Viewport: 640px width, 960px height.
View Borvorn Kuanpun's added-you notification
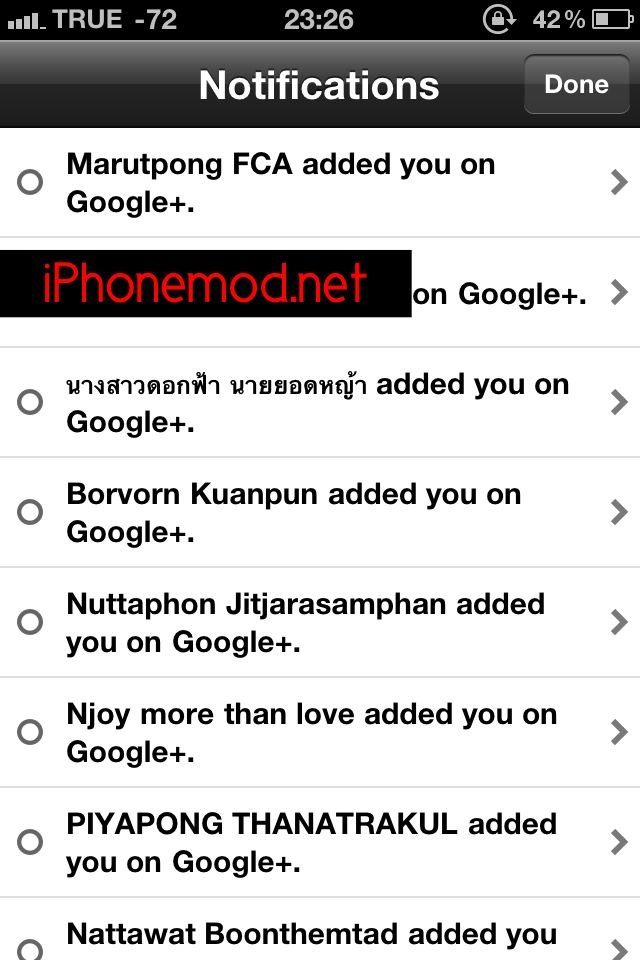tap(320, 512)
